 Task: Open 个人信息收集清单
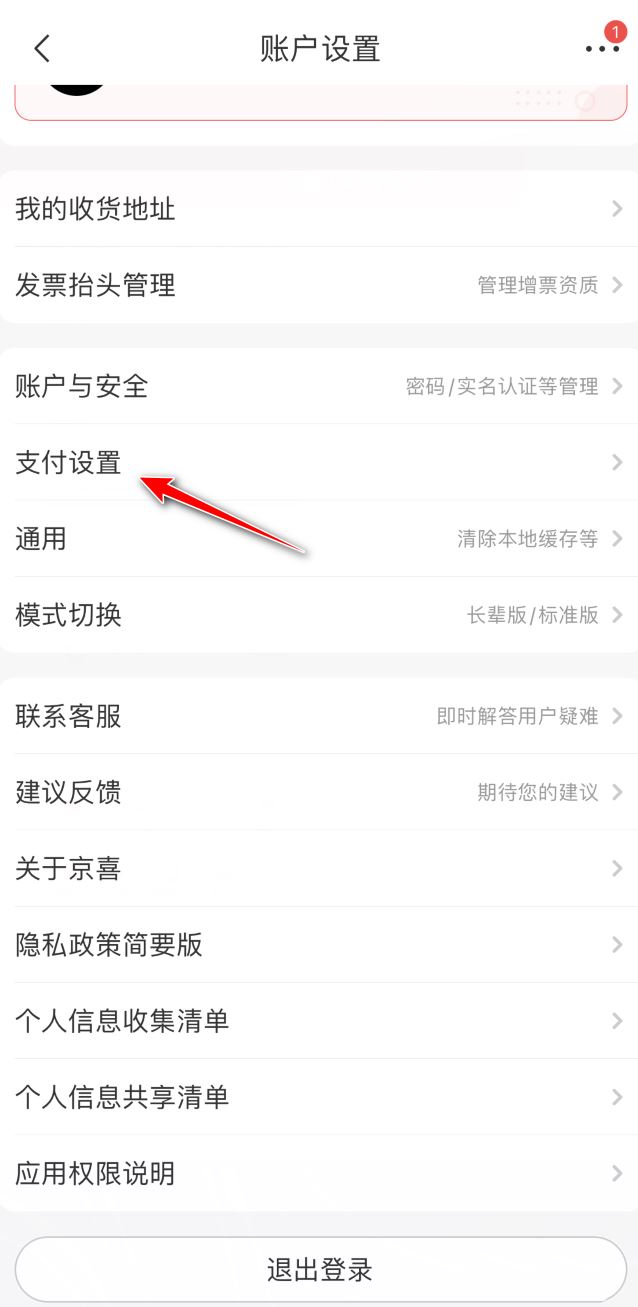coord(319,1020)
